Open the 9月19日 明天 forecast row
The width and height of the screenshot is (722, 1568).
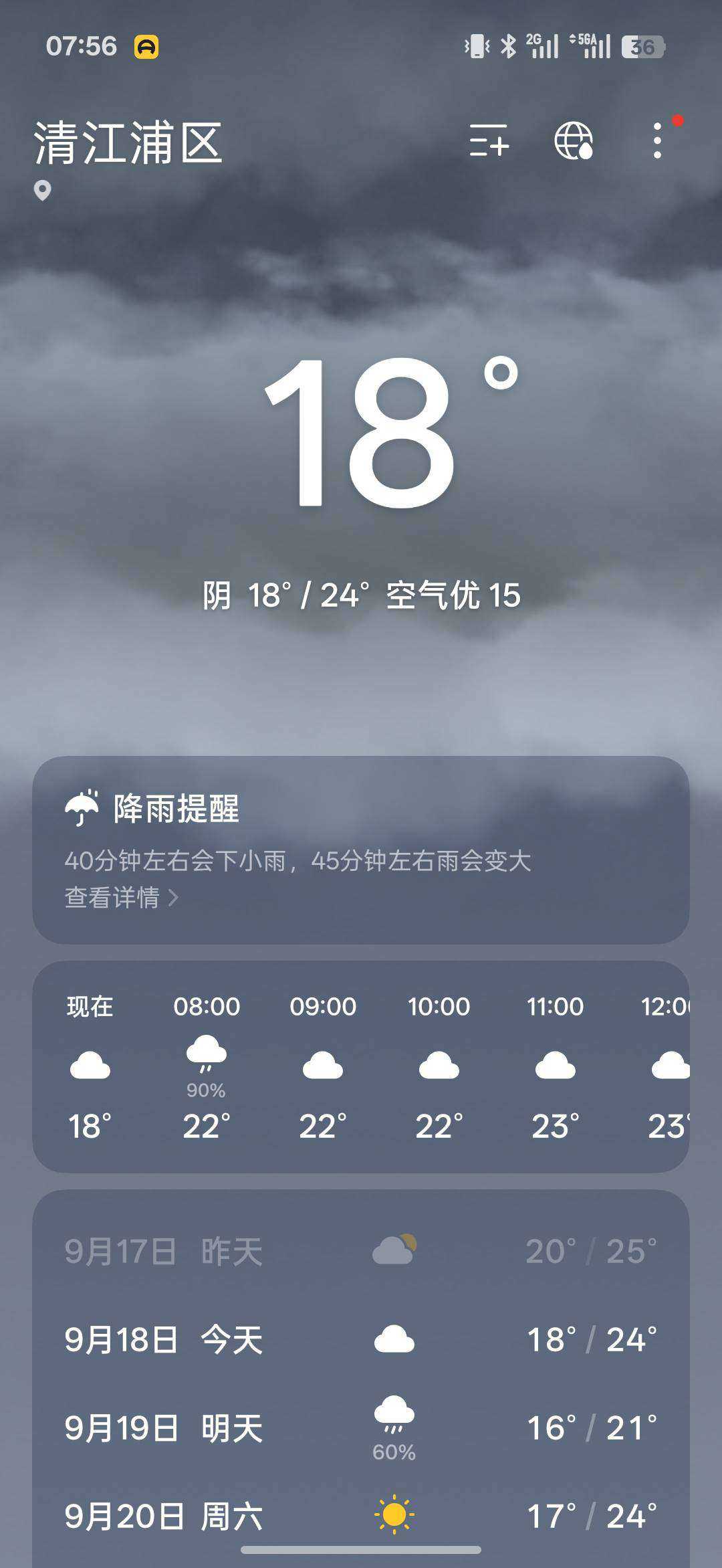(361, 1428)
